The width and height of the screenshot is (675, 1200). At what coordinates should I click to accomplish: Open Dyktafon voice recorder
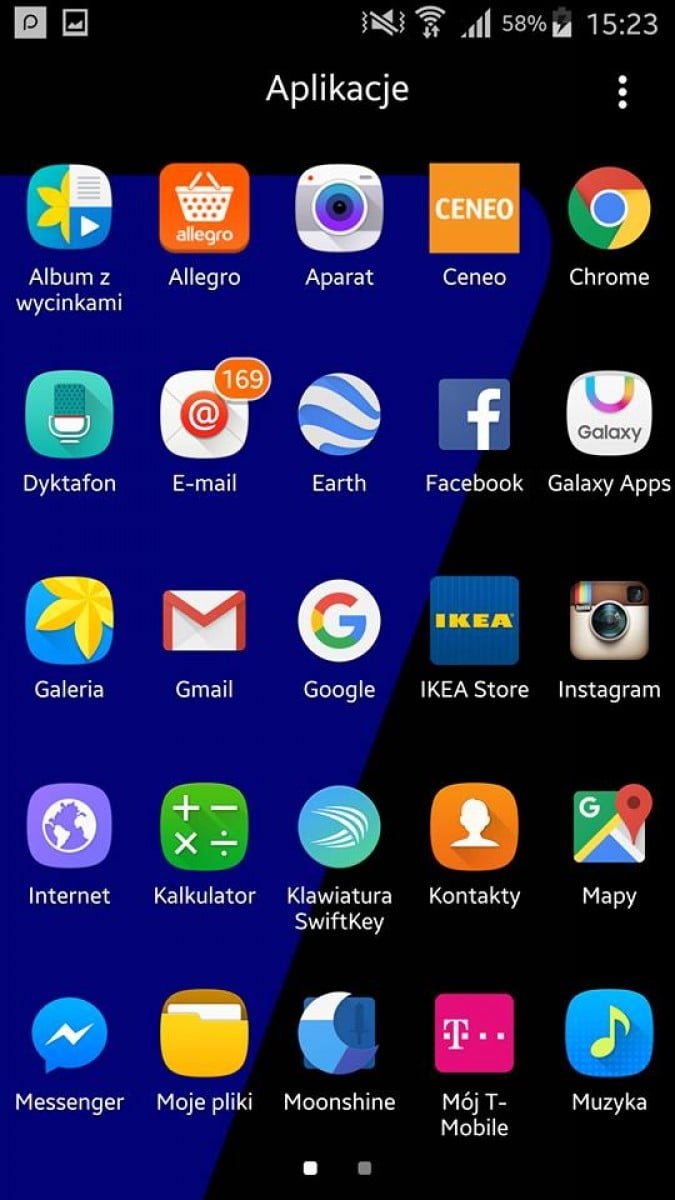coord(69,415)
